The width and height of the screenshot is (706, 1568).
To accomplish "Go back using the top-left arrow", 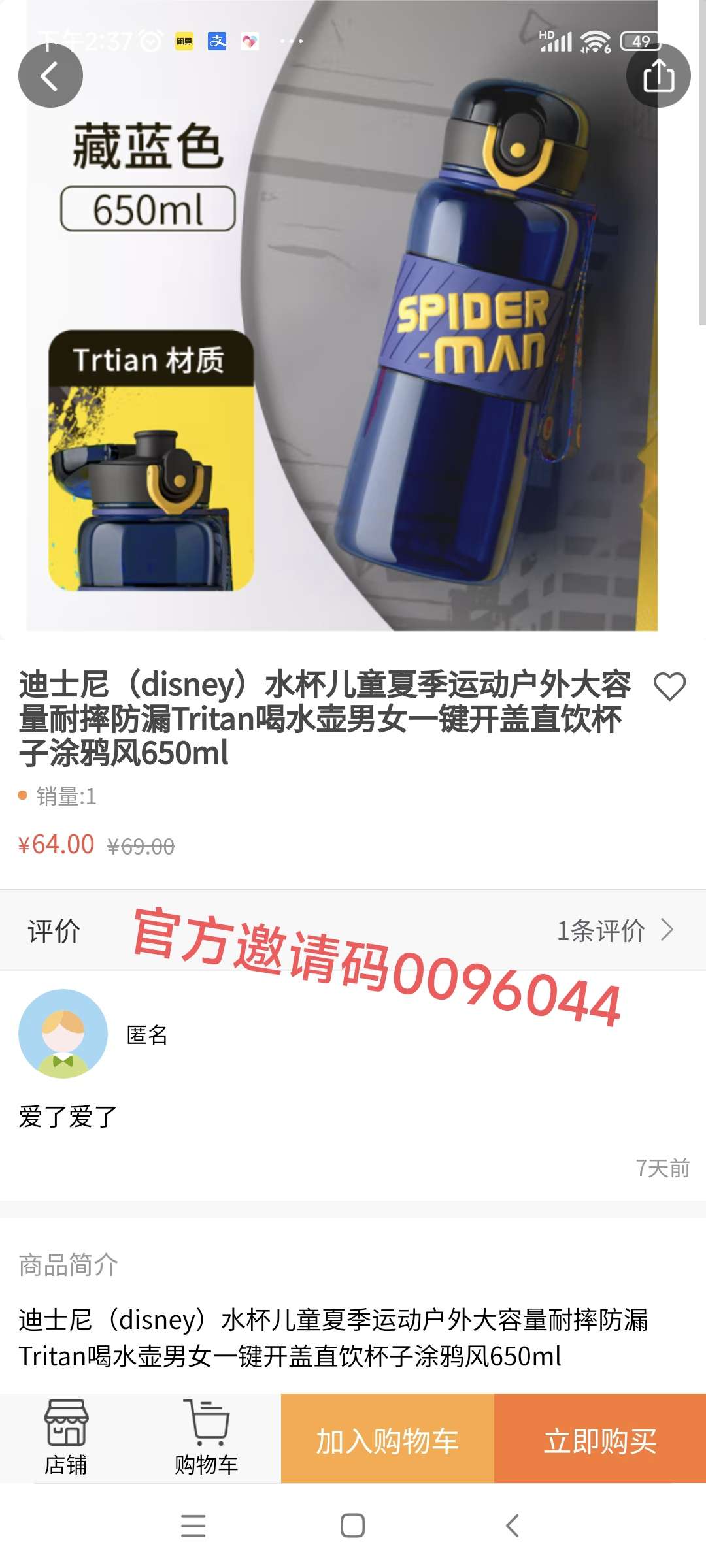I will point(50,76).
